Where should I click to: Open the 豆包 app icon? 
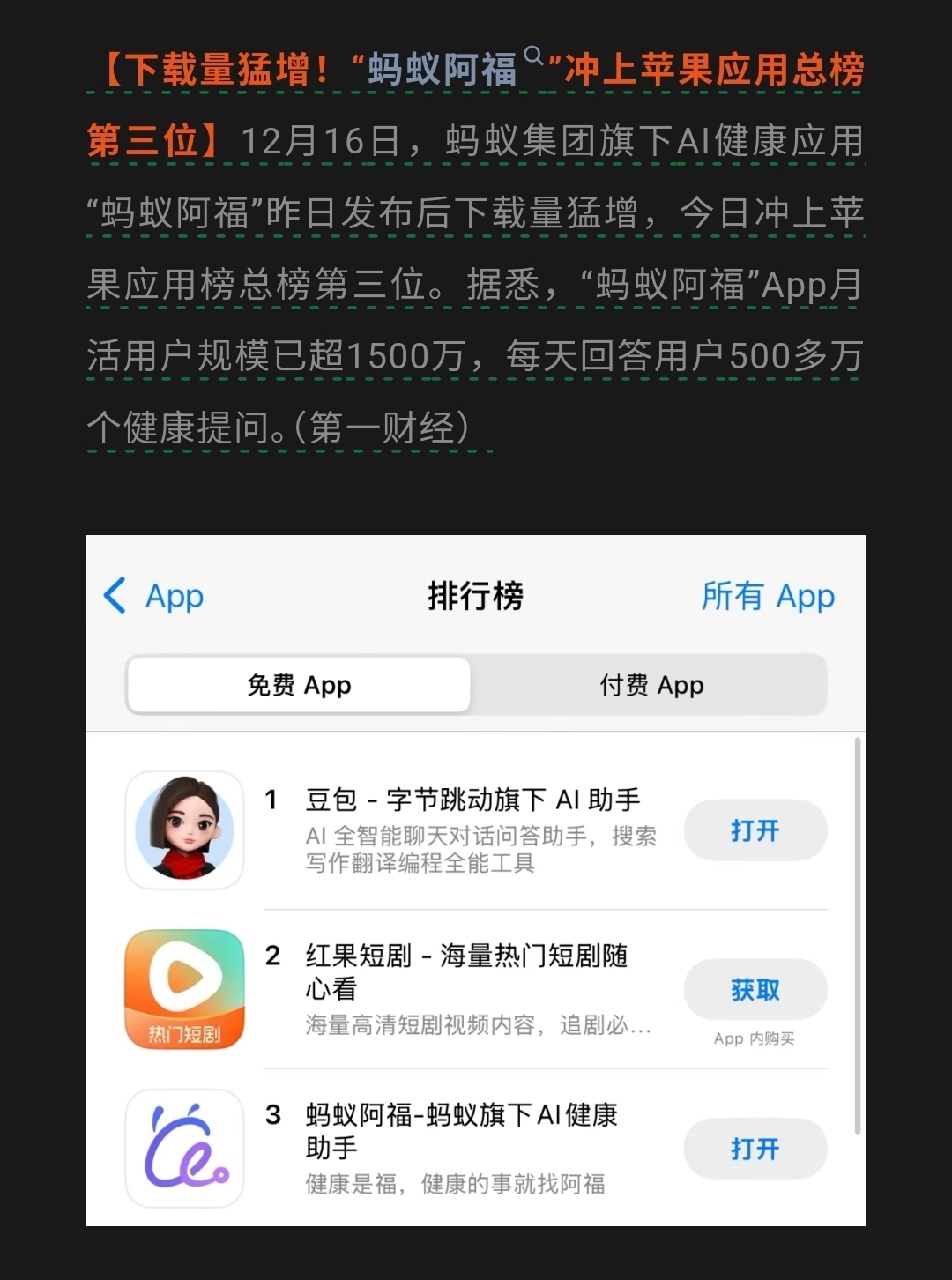click(x=183, y=829)
